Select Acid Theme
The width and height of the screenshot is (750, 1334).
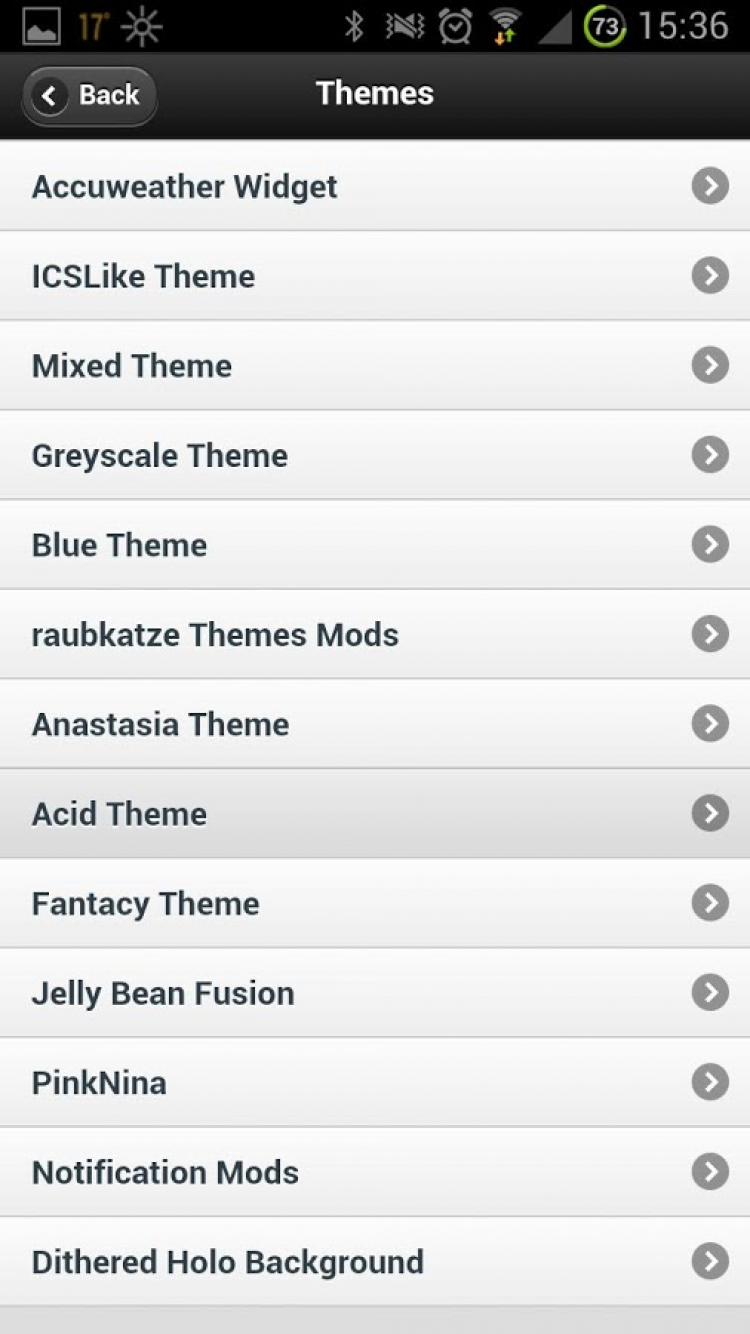click(375, 814)
